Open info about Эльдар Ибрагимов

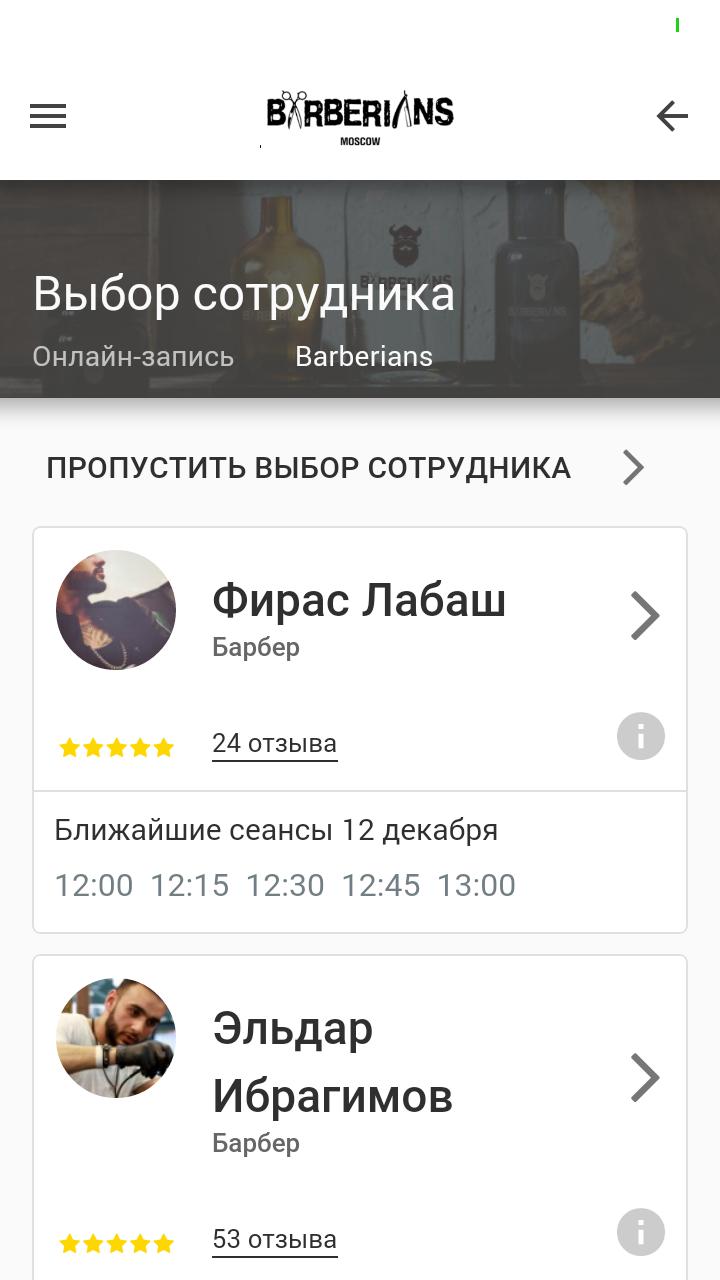[x=640, y=1231]
